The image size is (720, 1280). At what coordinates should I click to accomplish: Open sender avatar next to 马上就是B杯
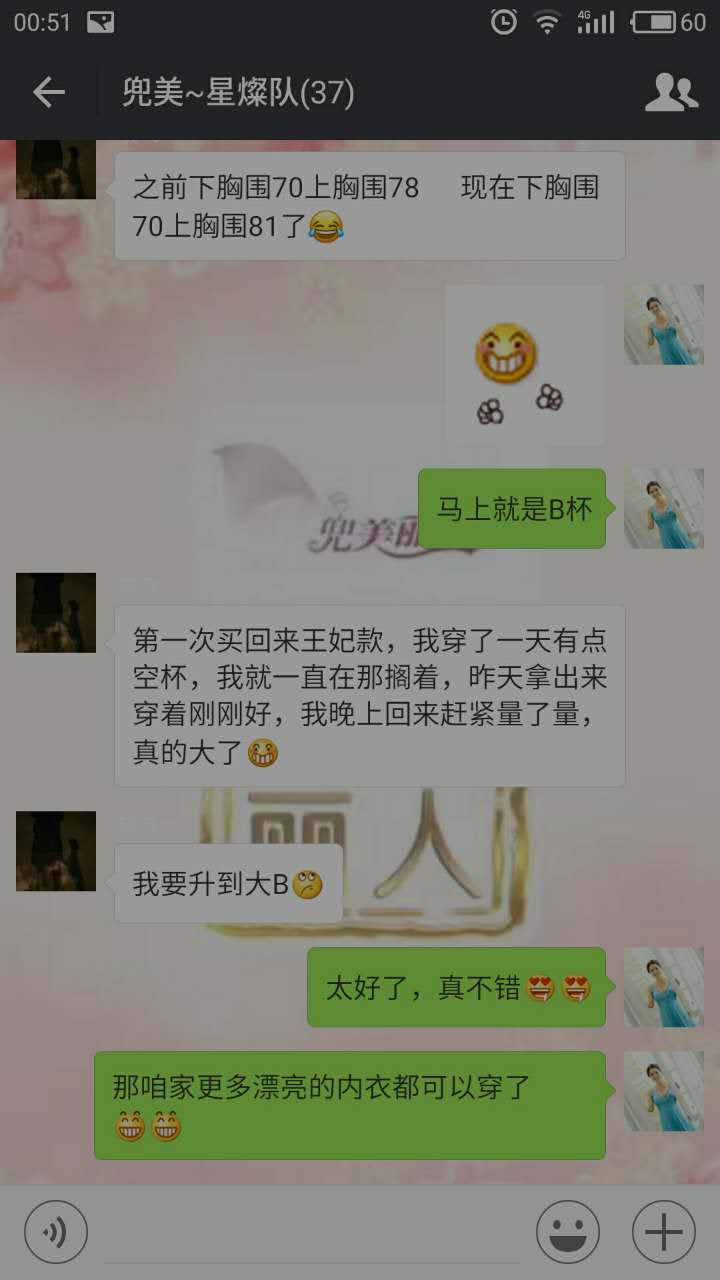coord(664,508)
